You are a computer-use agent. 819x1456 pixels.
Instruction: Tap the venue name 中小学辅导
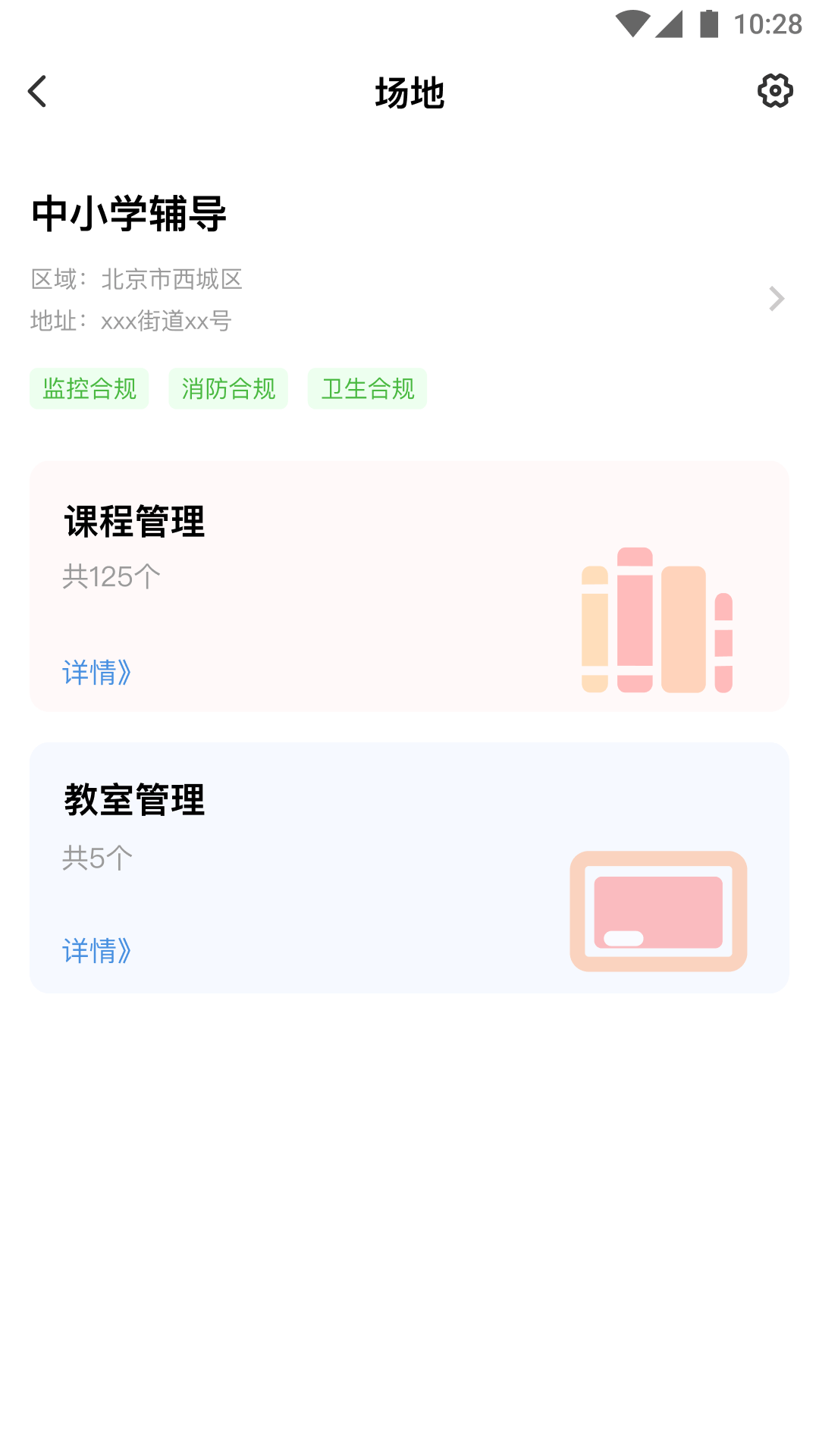(129, 215)
